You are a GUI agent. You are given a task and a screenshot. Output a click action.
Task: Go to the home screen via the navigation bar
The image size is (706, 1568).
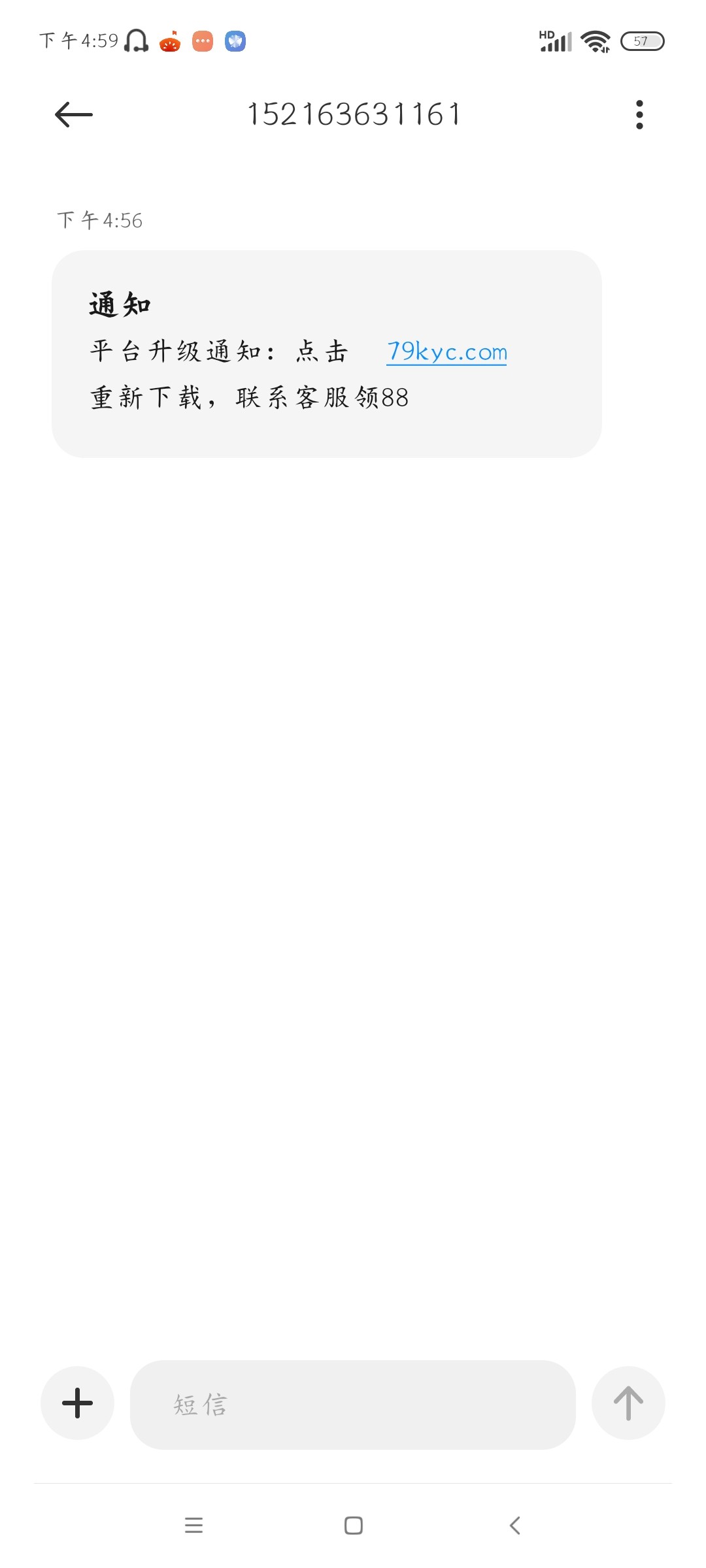tap(353, 1526)
